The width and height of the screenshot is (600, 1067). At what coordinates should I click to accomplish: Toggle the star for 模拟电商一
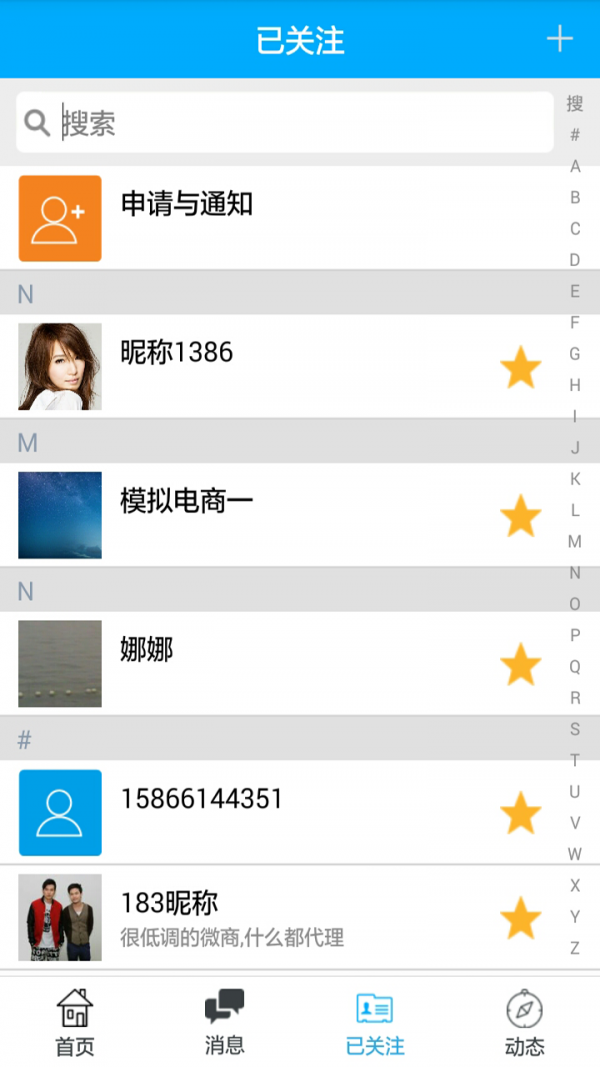520,517
